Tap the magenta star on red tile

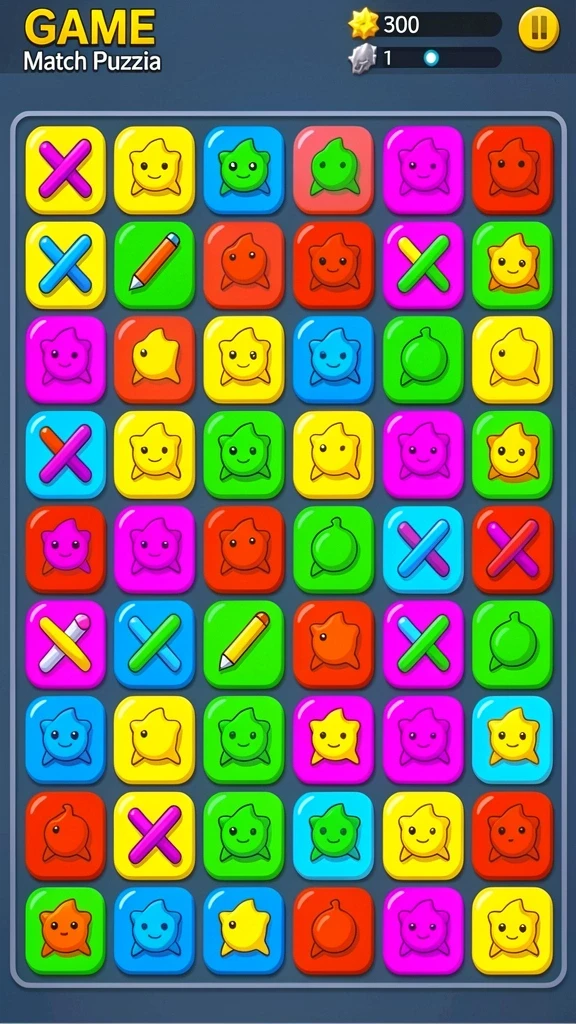point(65,549)
